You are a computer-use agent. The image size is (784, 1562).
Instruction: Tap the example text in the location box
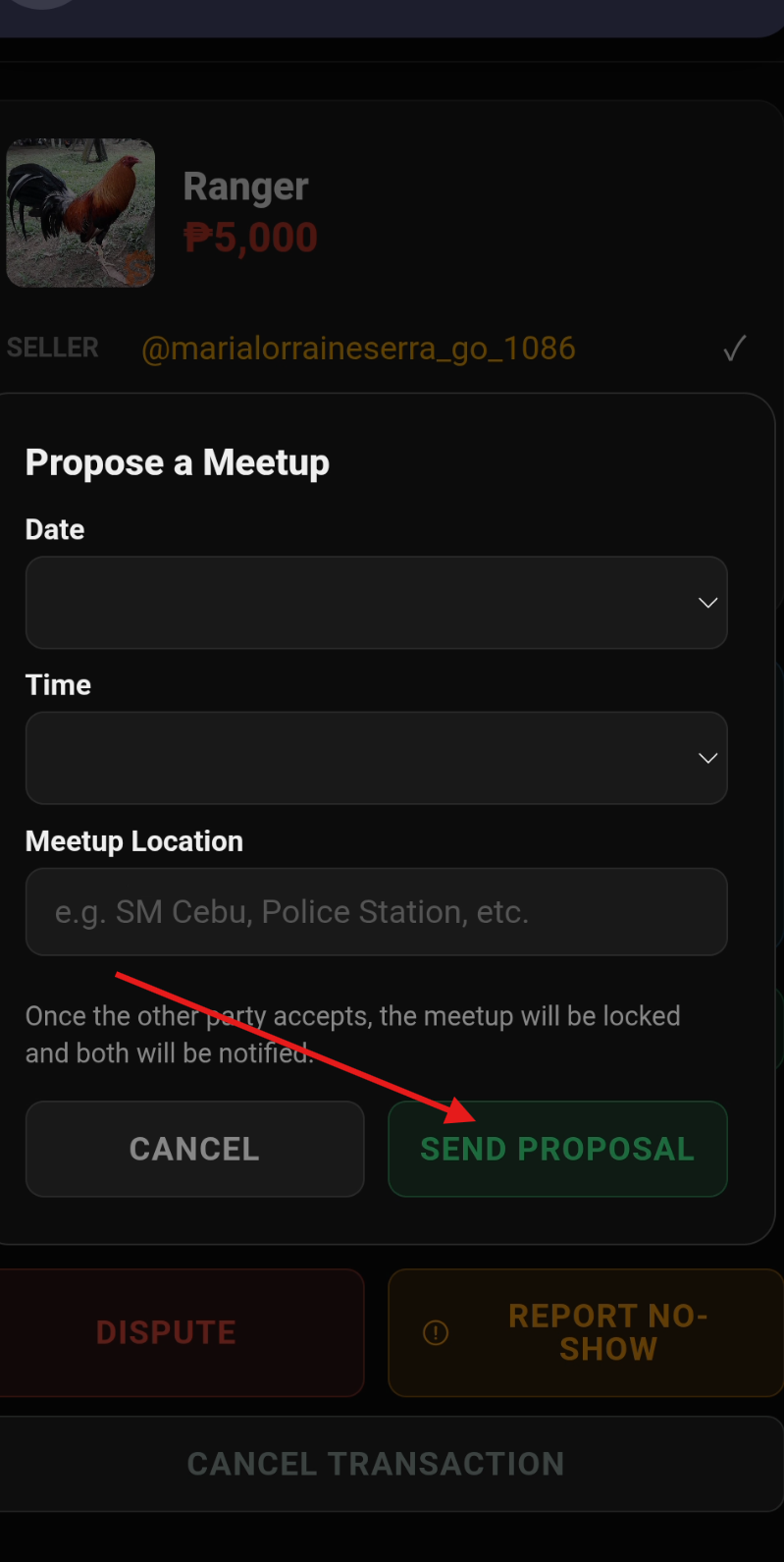(292, 911)
